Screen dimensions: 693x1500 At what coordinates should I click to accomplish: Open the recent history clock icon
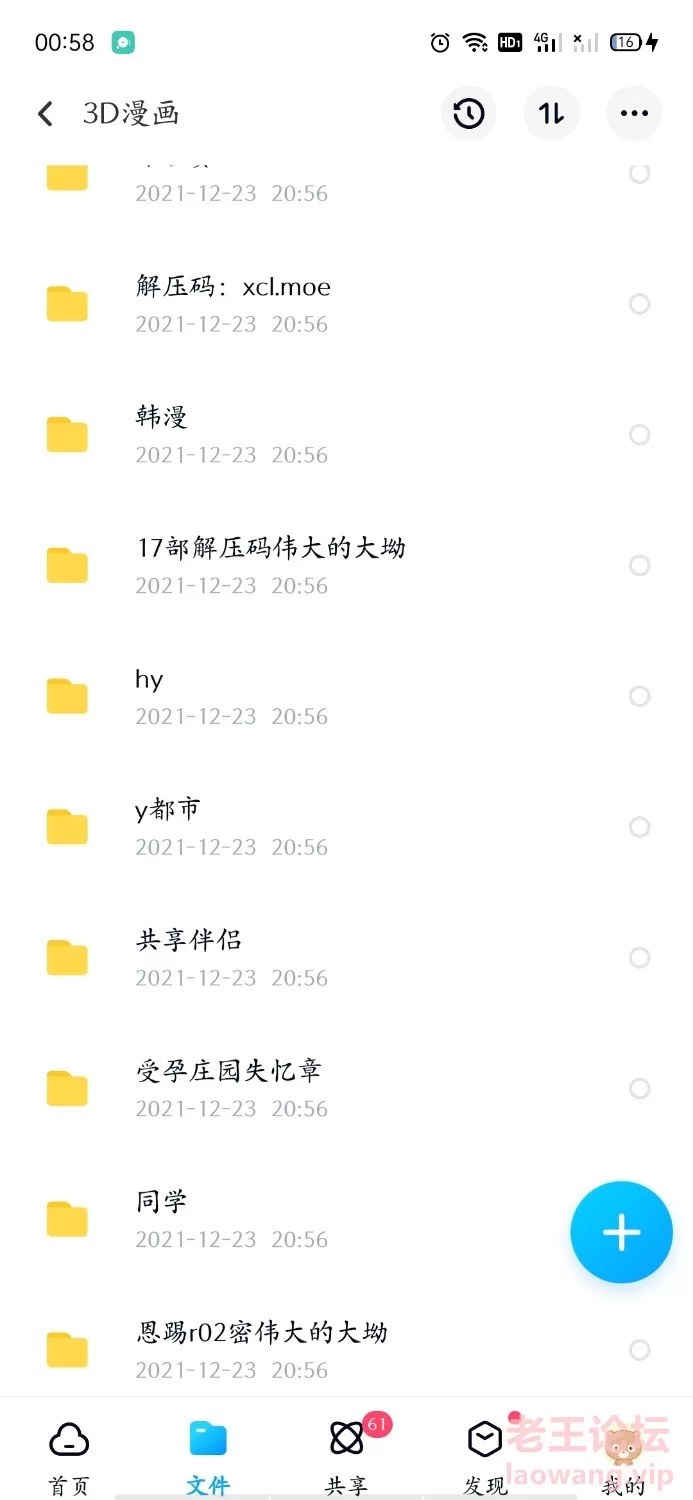[469, 114]
